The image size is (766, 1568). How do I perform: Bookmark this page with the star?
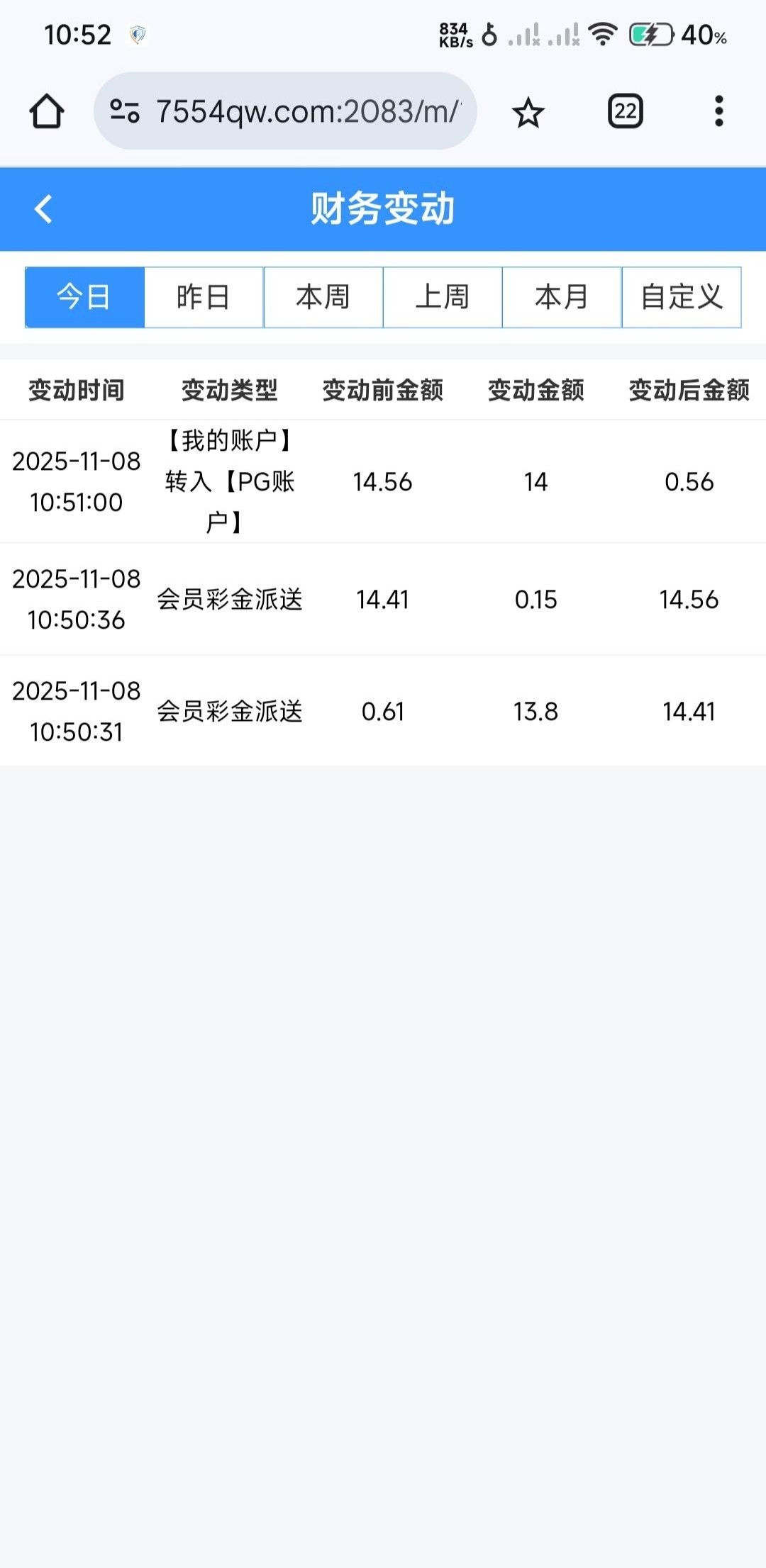[x=528, y=113]
